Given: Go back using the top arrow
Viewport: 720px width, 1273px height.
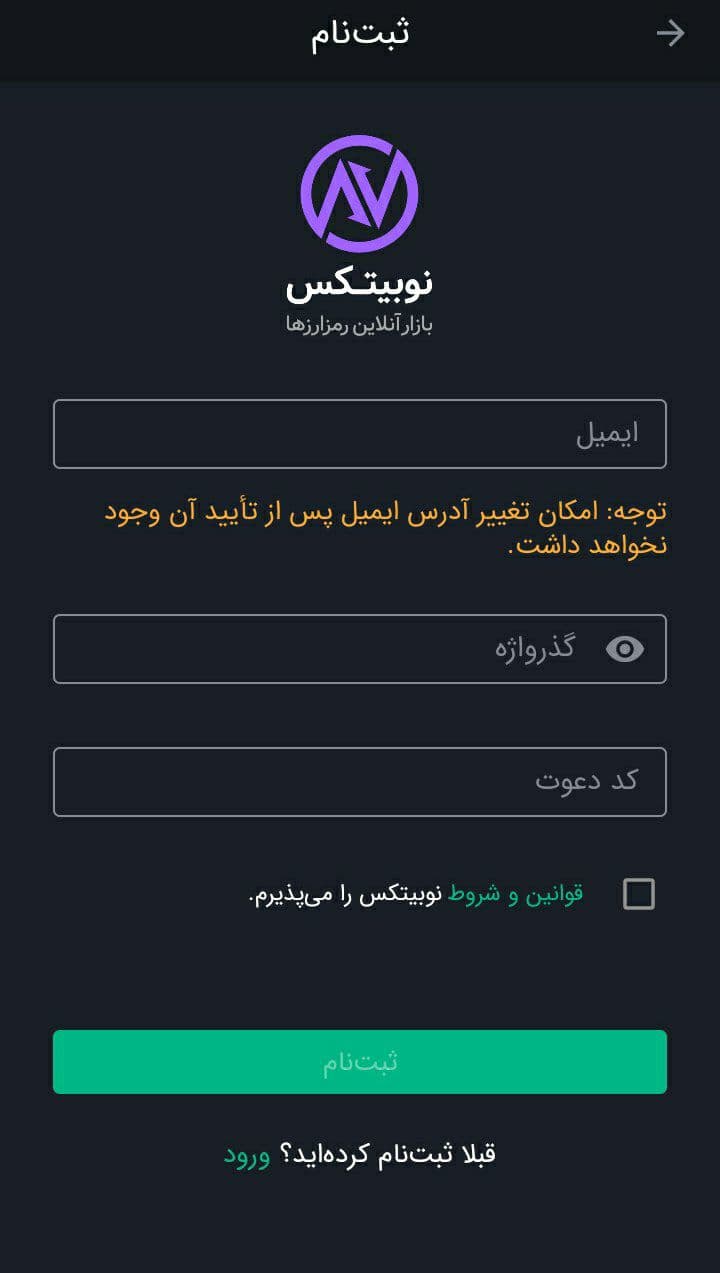Looking at the screenshot, I should tap(670, 34).
